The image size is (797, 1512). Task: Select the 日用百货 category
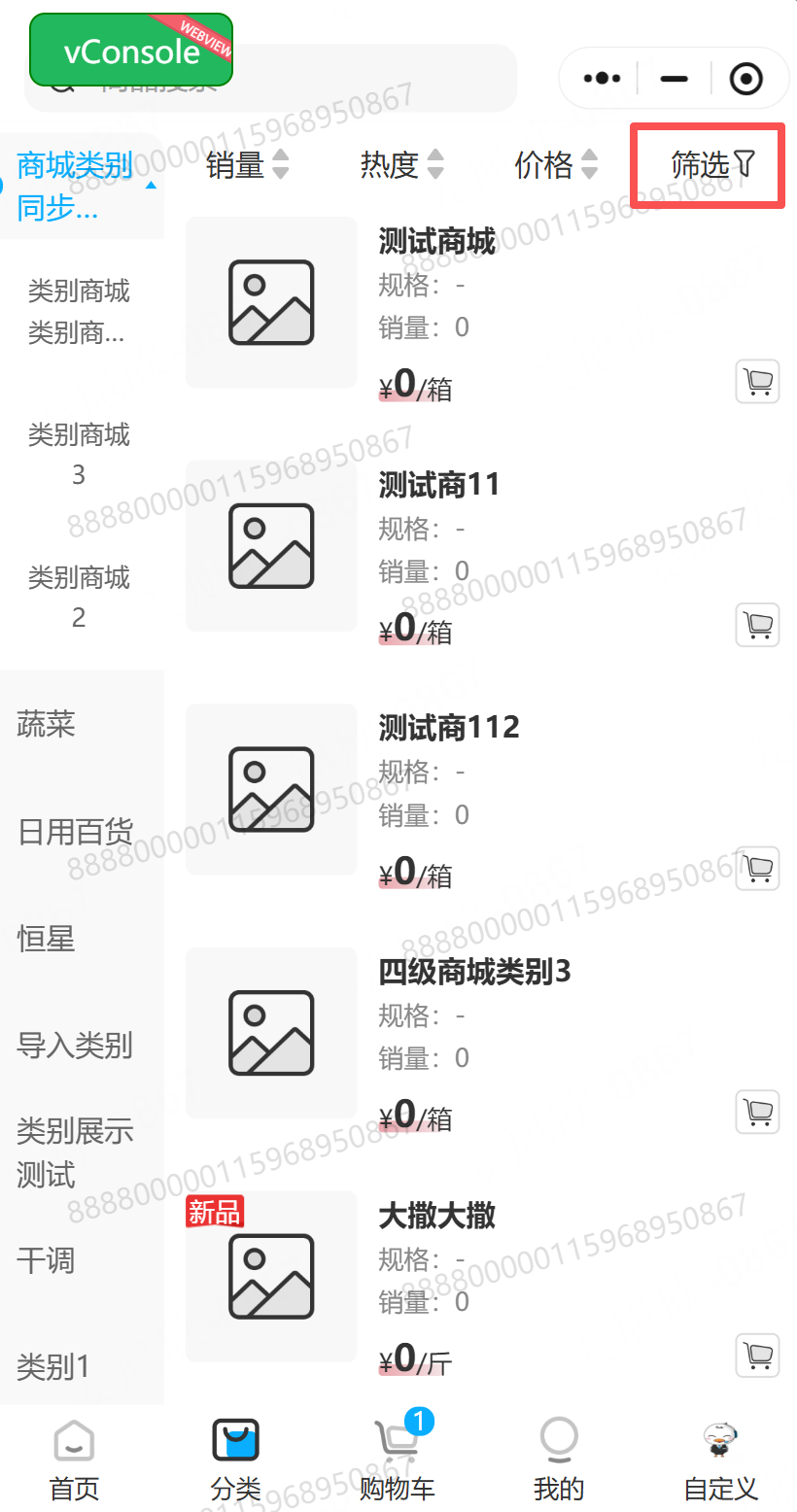point(75,832)
